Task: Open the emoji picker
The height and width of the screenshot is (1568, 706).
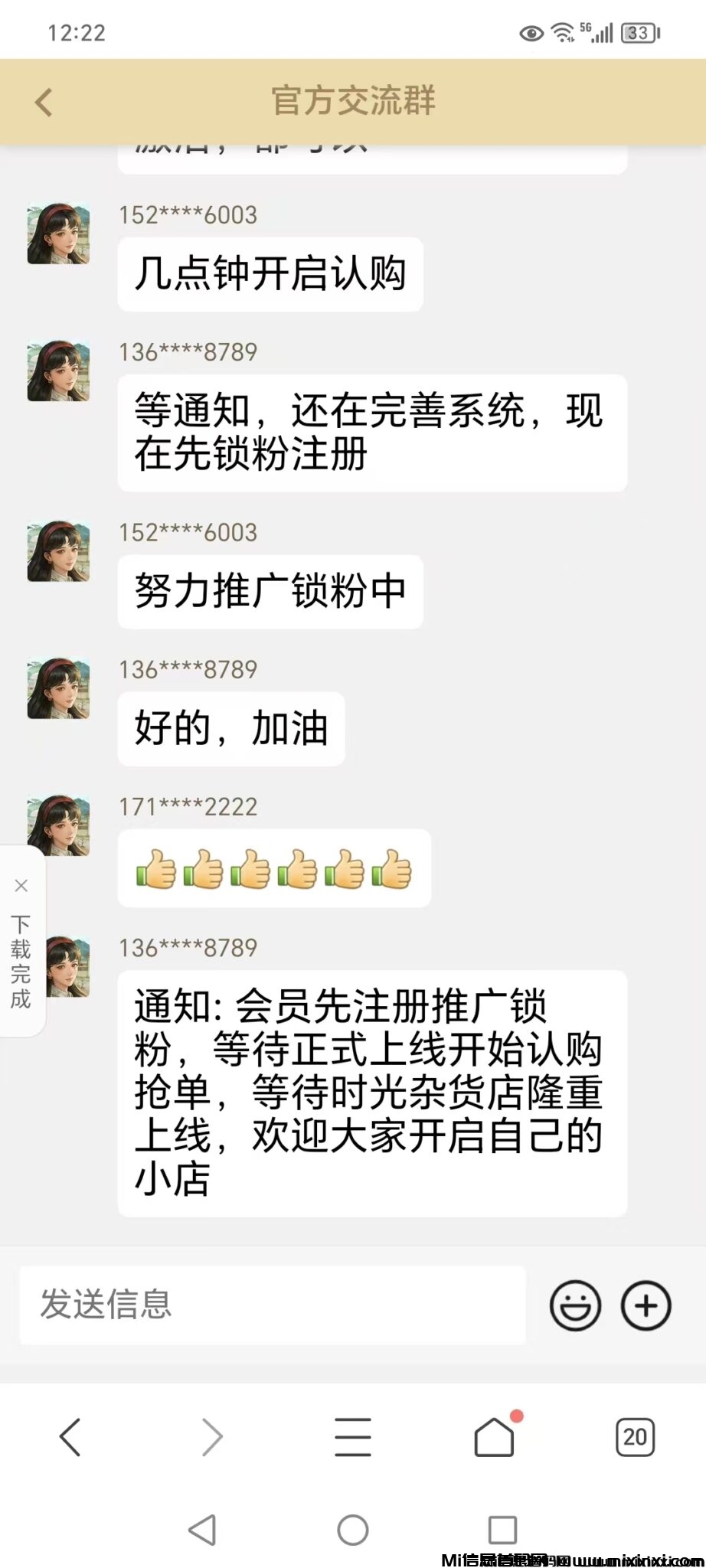Action: [x=575, y=1305]
